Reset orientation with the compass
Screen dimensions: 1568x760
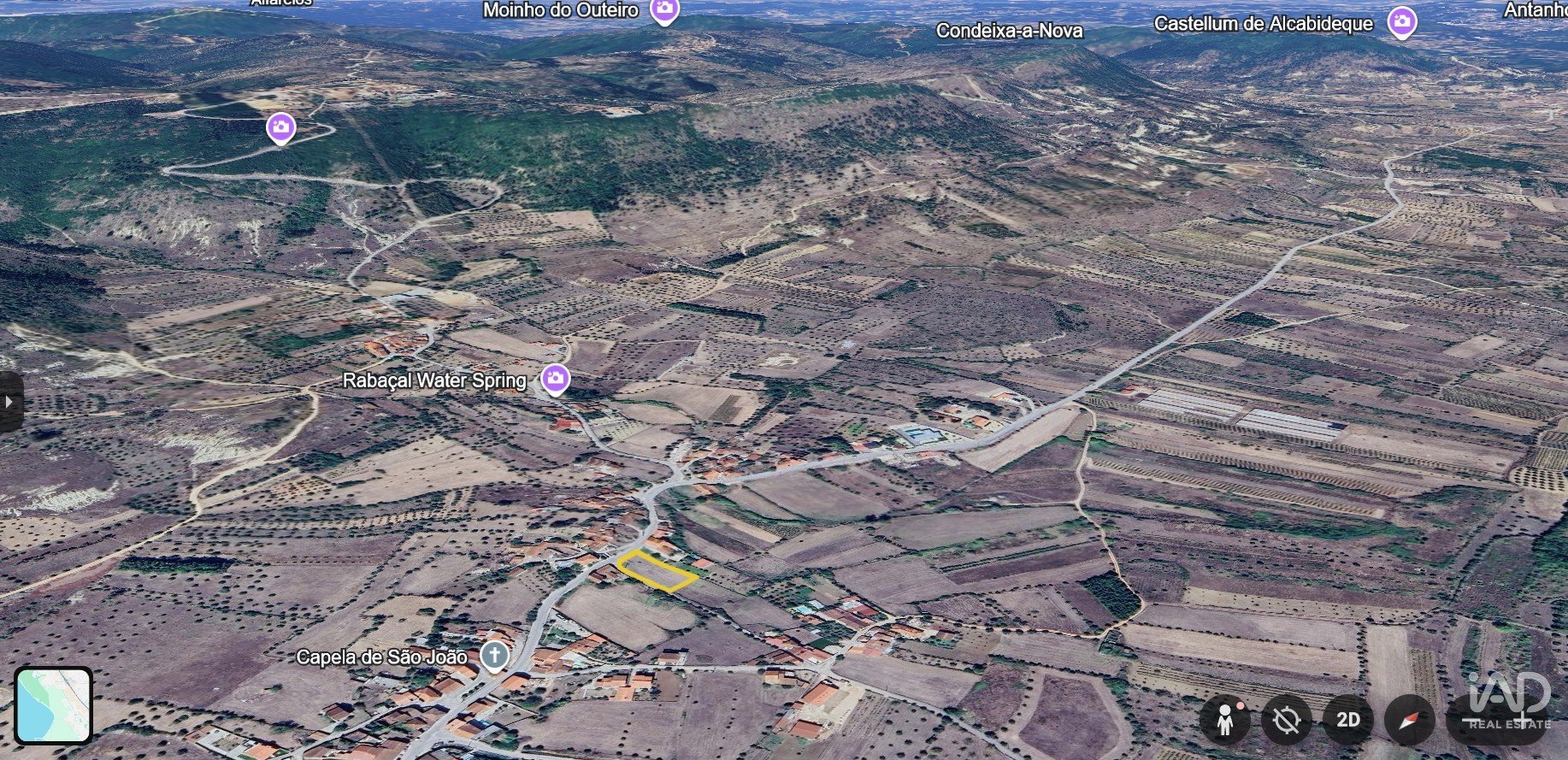1409,721
